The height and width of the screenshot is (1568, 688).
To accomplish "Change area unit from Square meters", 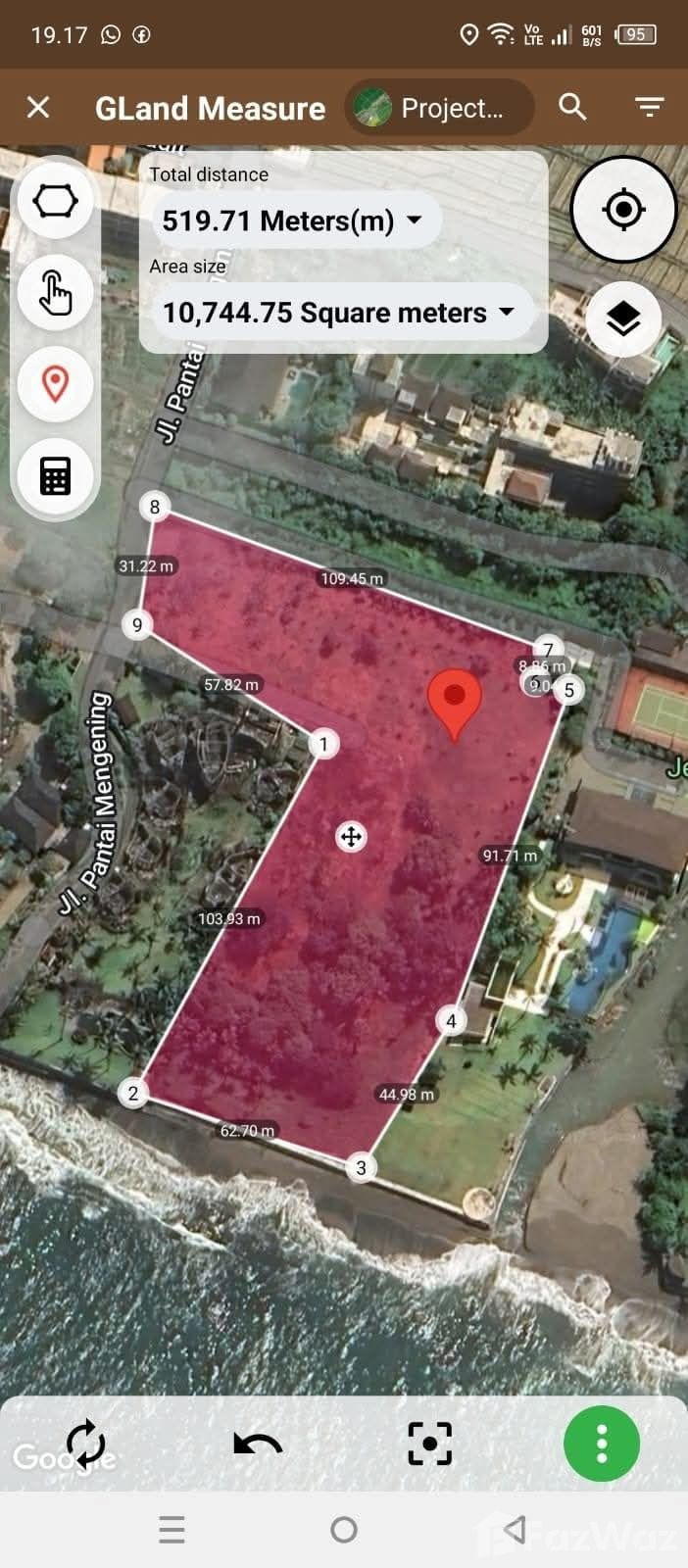I will tap(340, 313).
